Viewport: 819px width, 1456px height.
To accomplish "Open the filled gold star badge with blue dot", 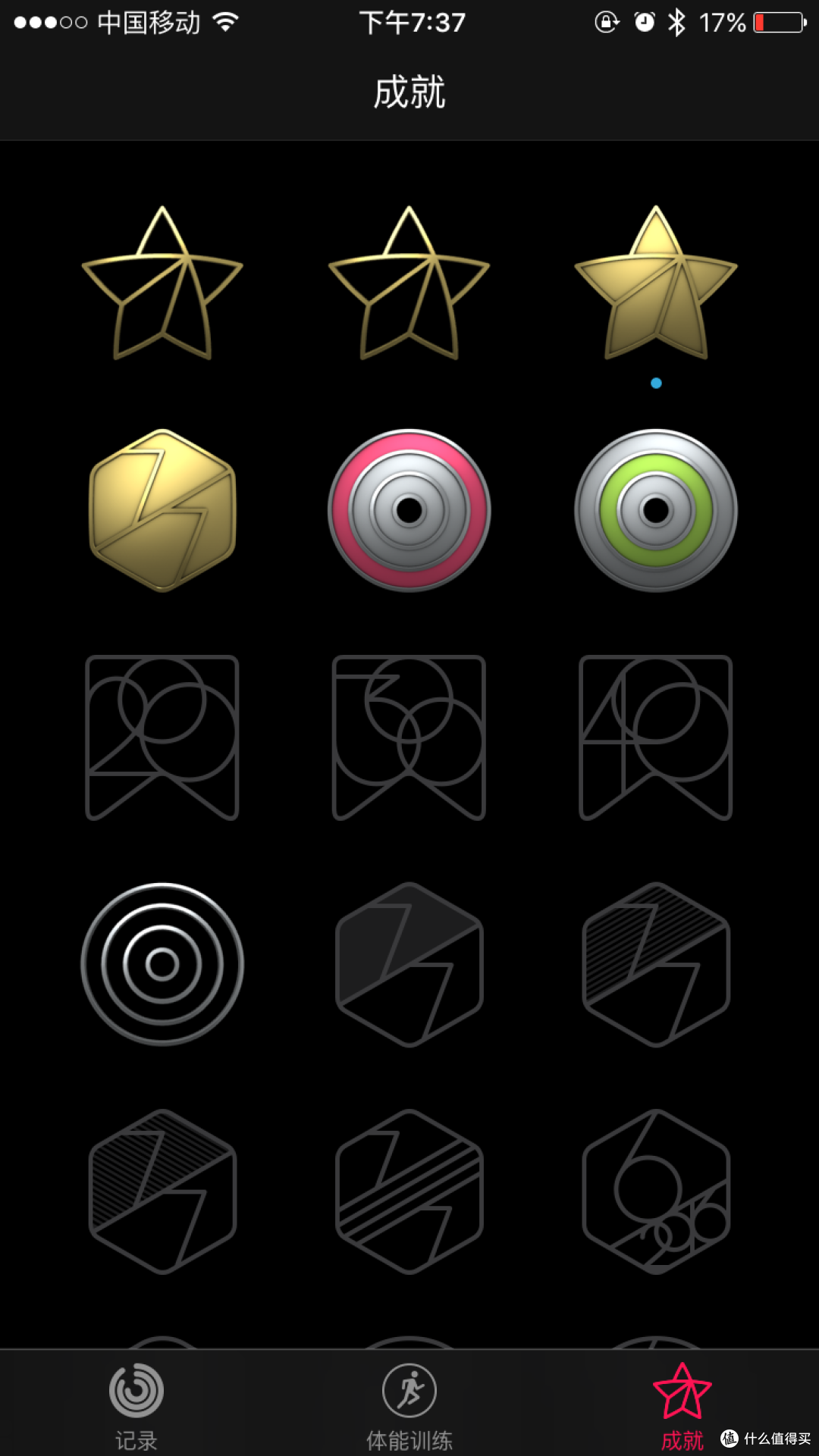I will pyautogui.click(x=656, y=283).
